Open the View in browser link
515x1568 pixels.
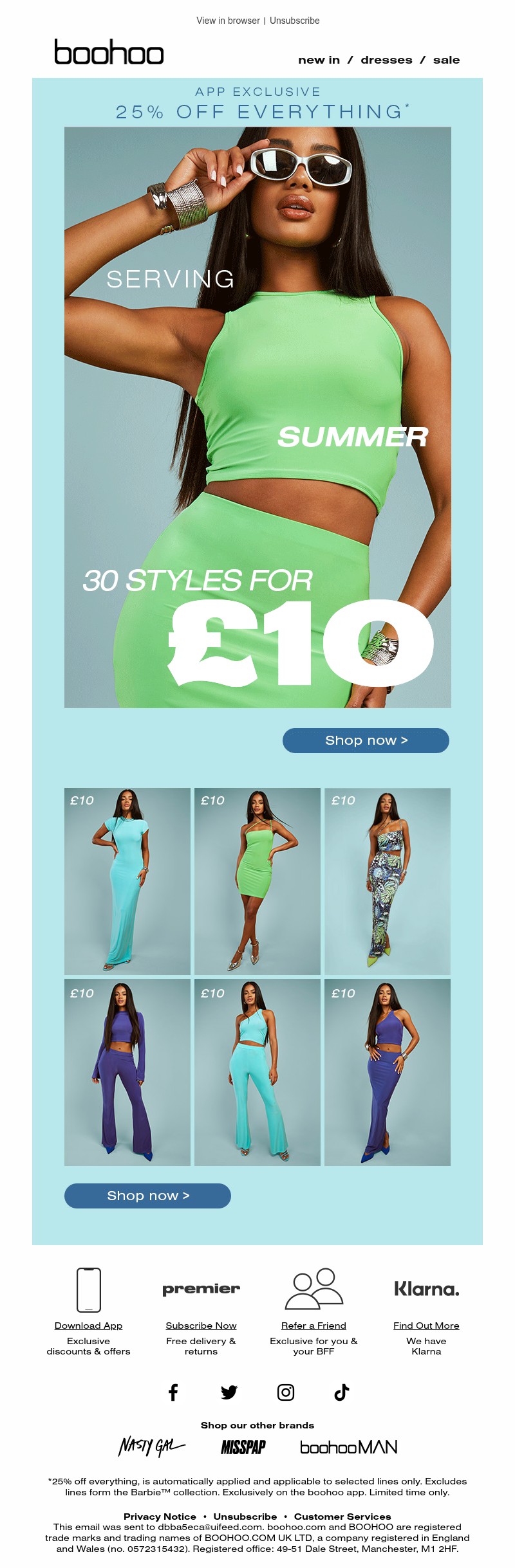228,21
